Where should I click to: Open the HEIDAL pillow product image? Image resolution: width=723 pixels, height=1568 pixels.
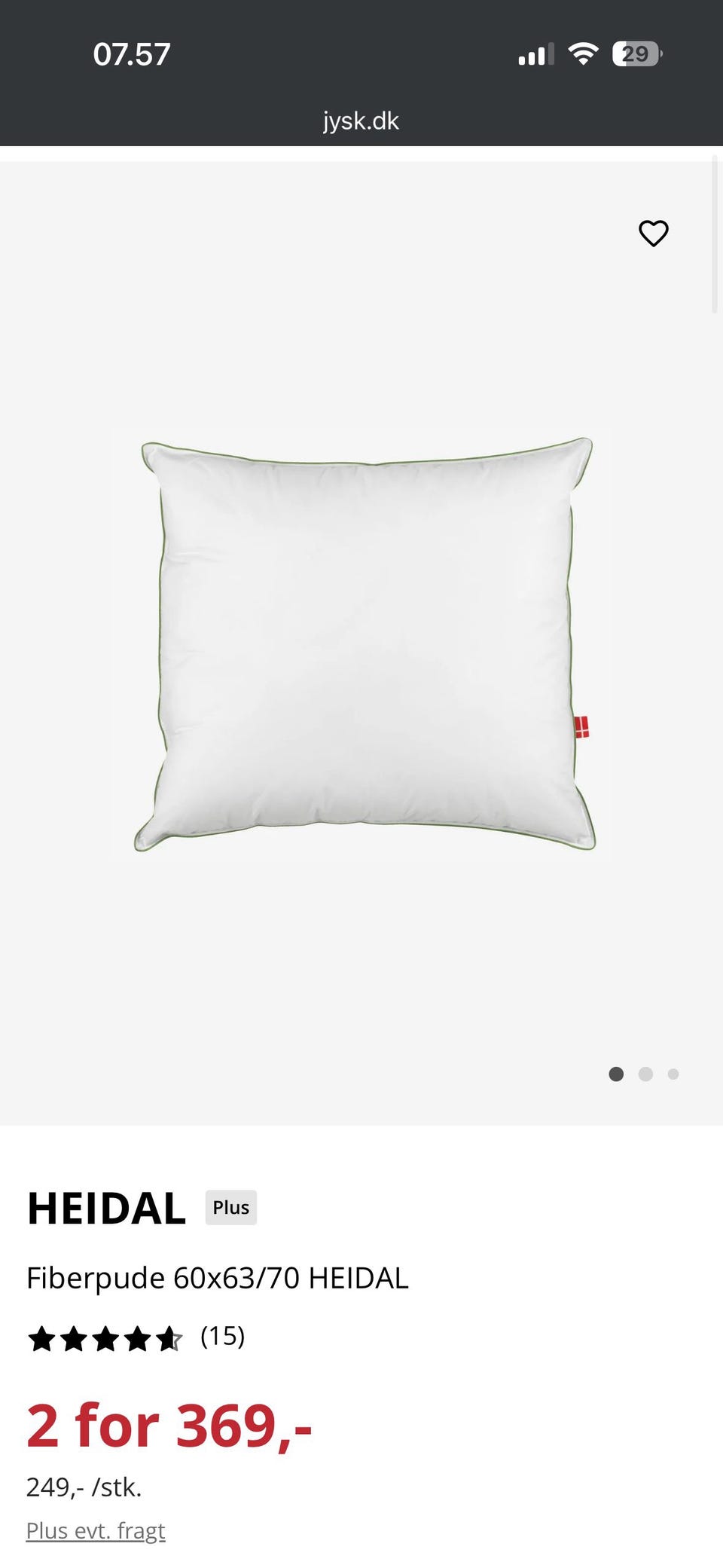pos(365,644)
